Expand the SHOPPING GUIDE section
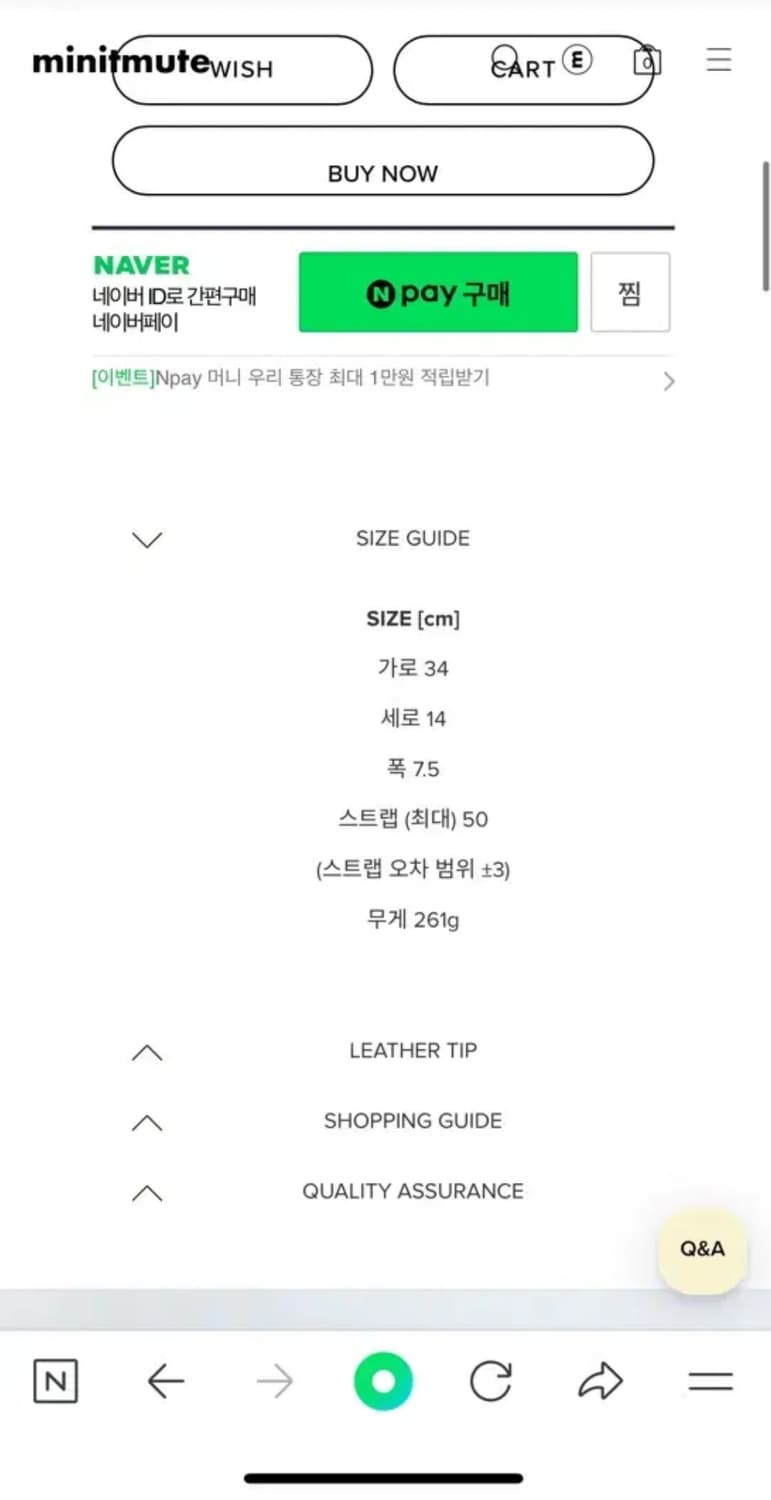Screen dimensions: 771x1500 click(147, 1122)
